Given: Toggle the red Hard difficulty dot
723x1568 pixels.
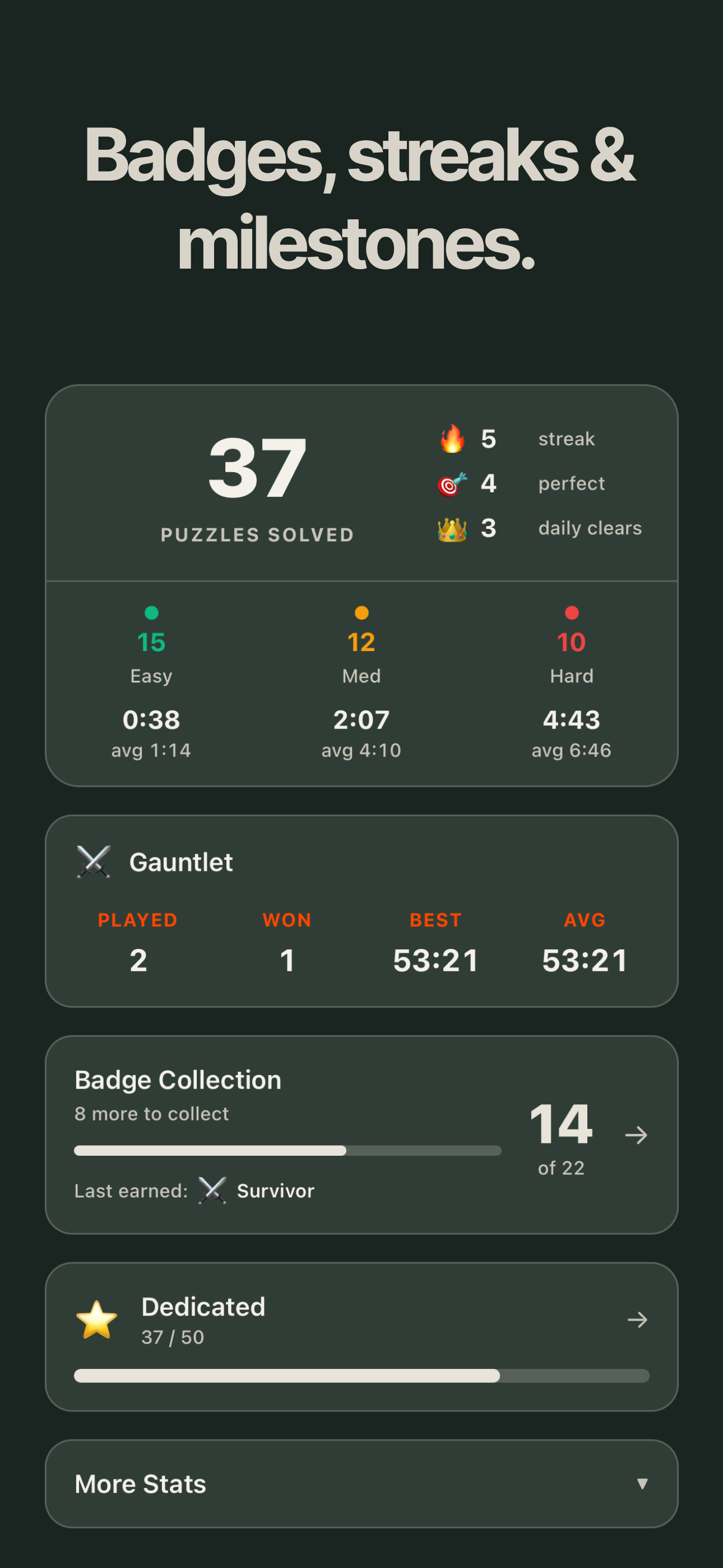Looking at the screenshot, I should (571, 613).
